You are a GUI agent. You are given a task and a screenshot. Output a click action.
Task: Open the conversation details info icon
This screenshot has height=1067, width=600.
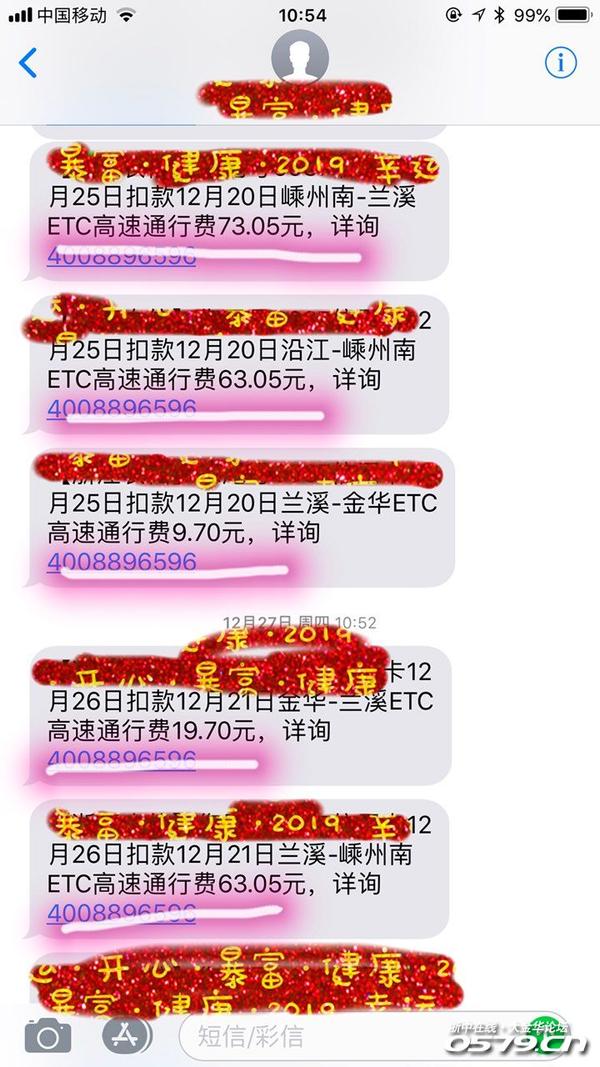pyautogui.click(x=560, y=62)
